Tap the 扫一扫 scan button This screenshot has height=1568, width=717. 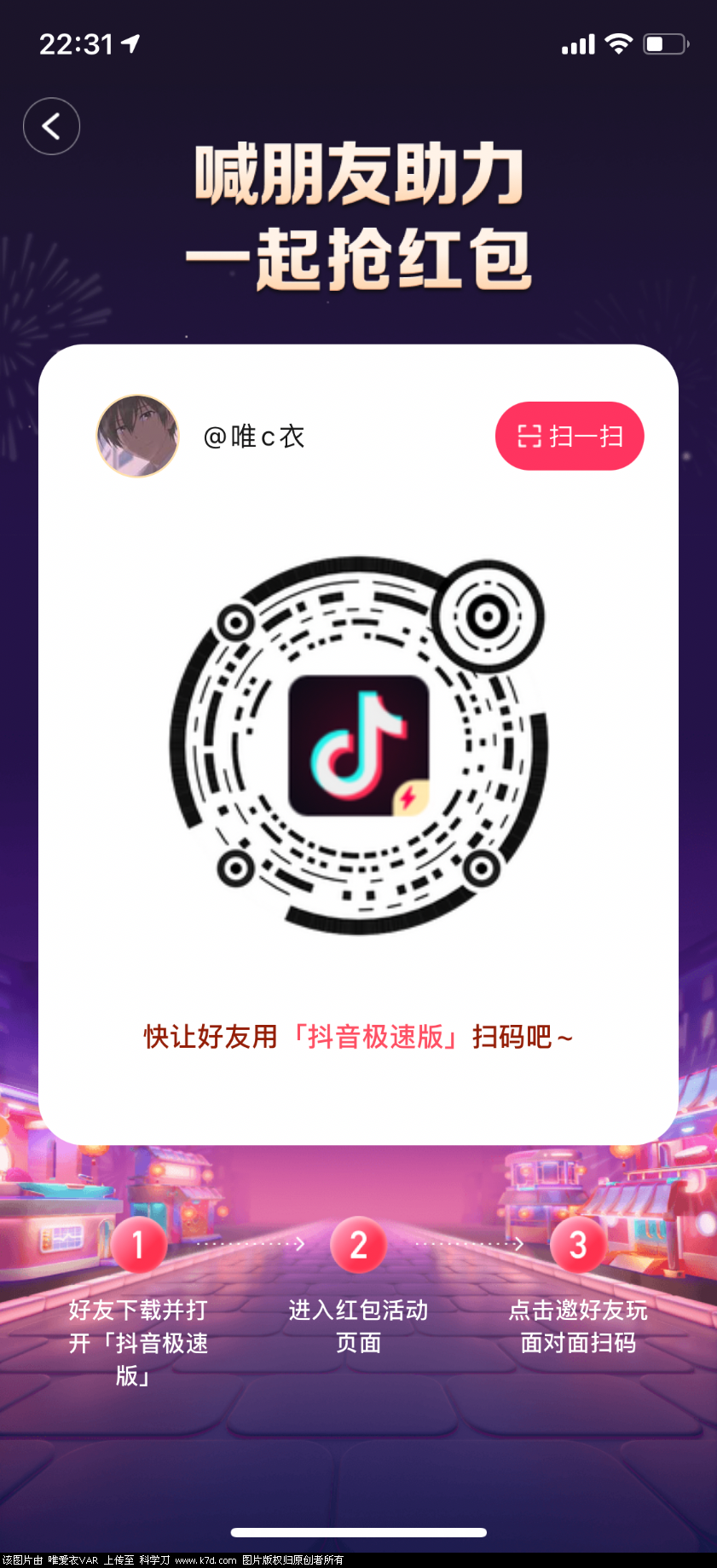(570, 436)
